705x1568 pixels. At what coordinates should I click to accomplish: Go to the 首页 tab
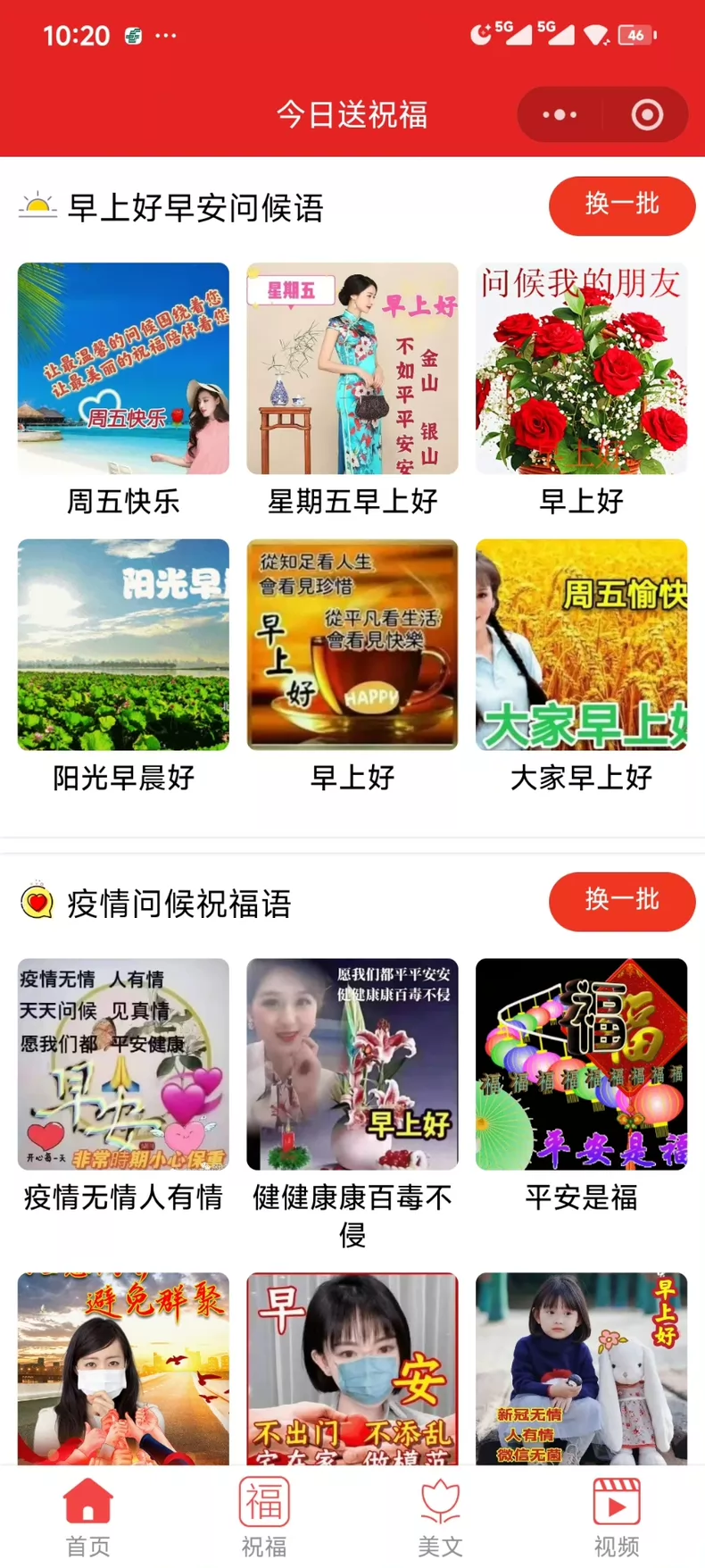click(88, 1516)
